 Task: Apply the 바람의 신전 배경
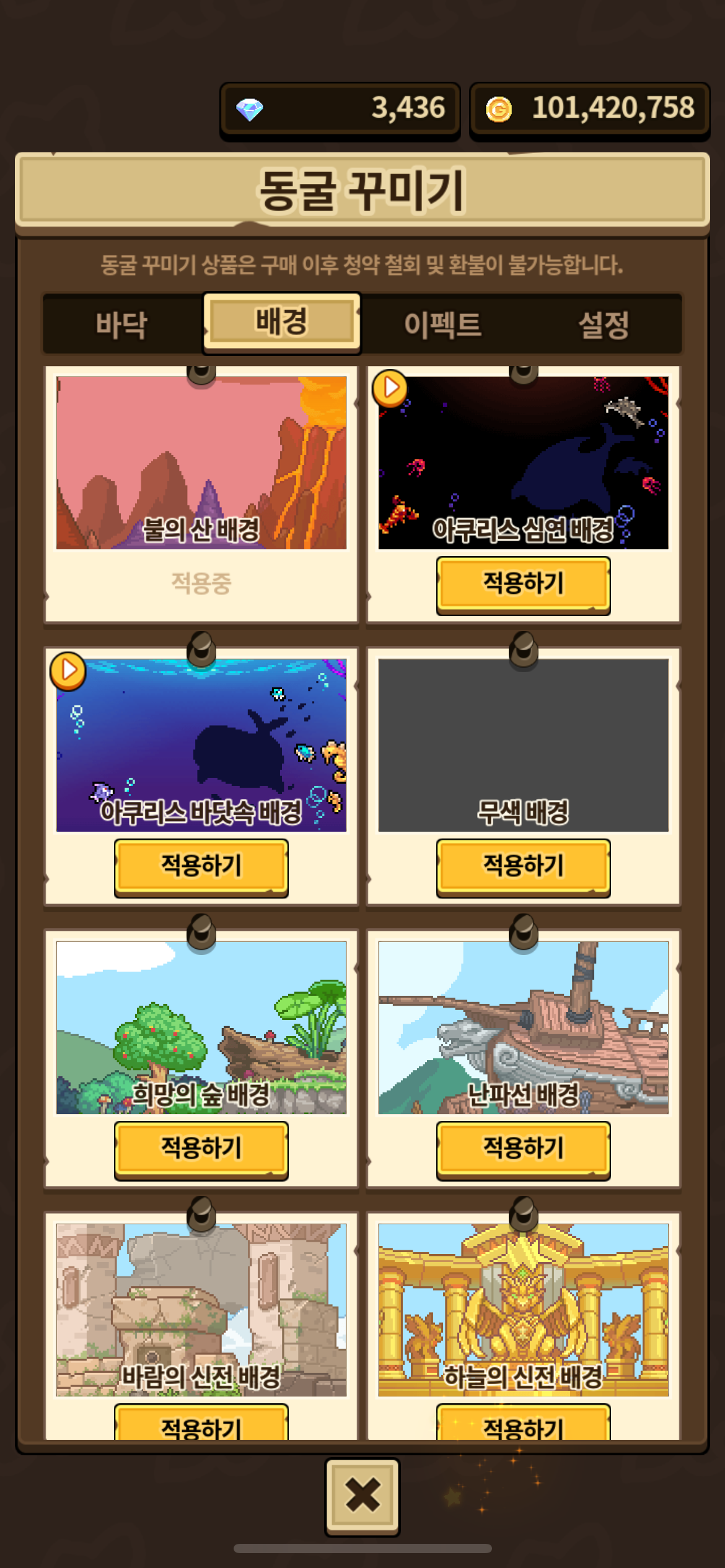(201, 1424)
